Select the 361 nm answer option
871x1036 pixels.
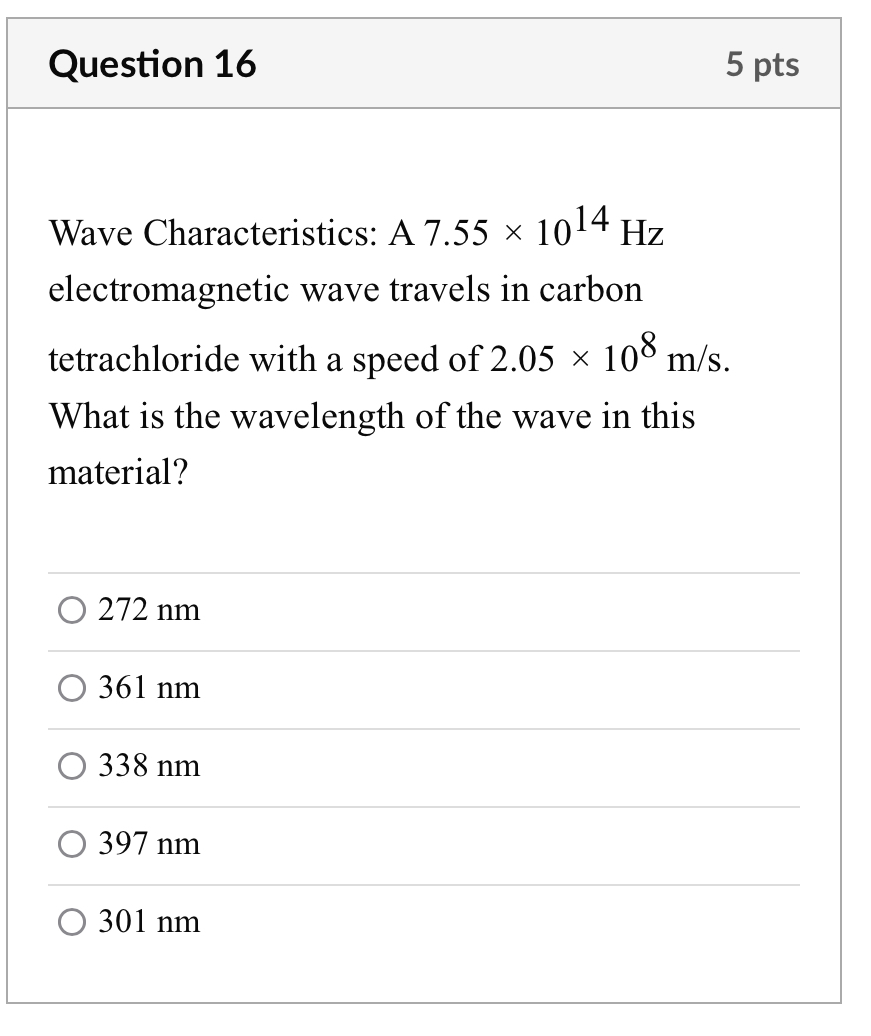pos(71,687)
